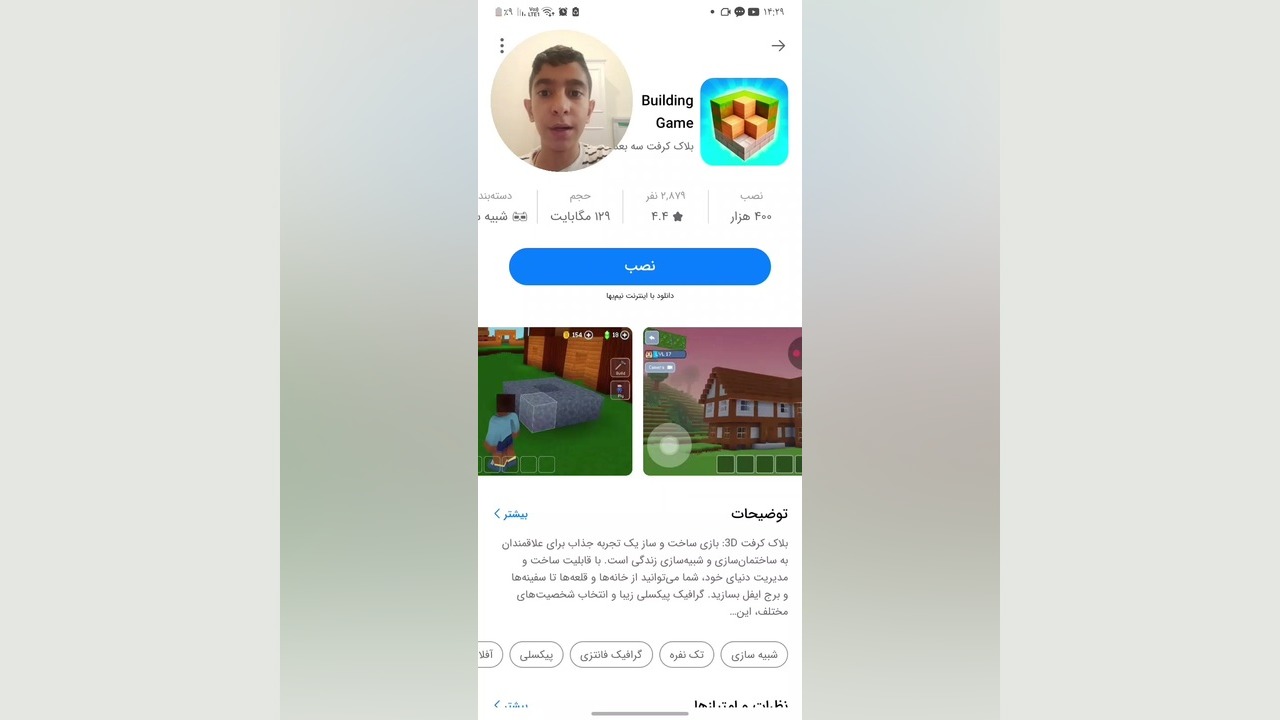Open the screenshot with the stone block
Image resolution: width=1280 pixels, height=720 pixels.
point(555,401)
